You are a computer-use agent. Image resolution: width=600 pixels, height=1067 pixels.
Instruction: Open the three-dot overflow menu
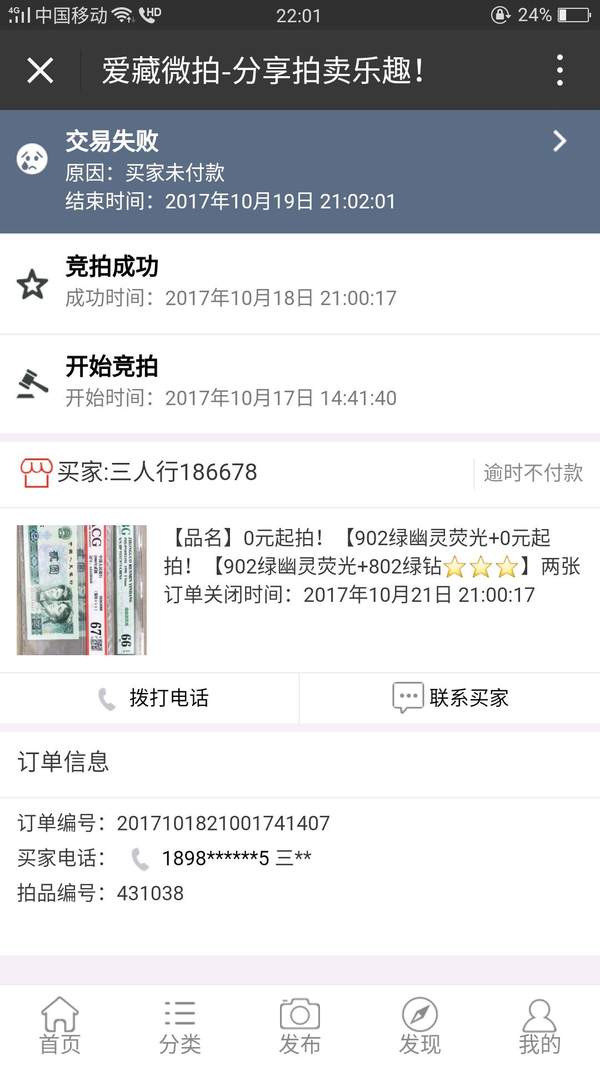(x=559, y=70)
